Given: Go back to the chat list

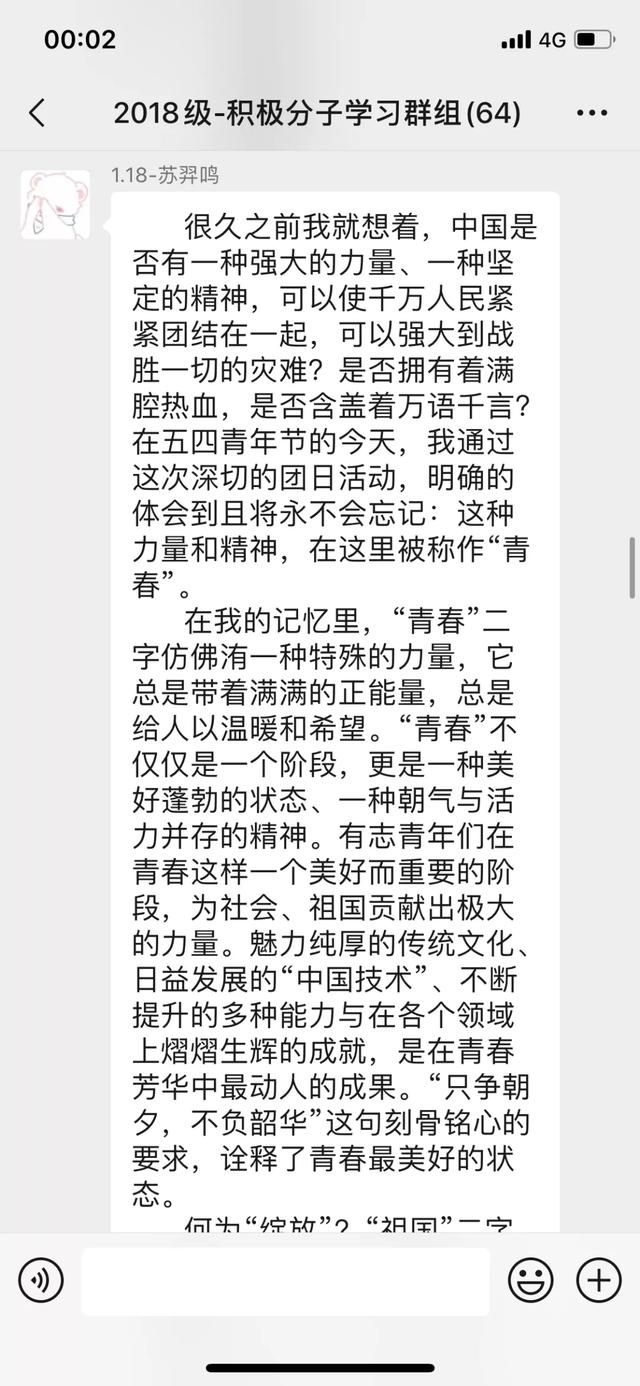Looking at the screenshot, I should [x=37, y=113].
